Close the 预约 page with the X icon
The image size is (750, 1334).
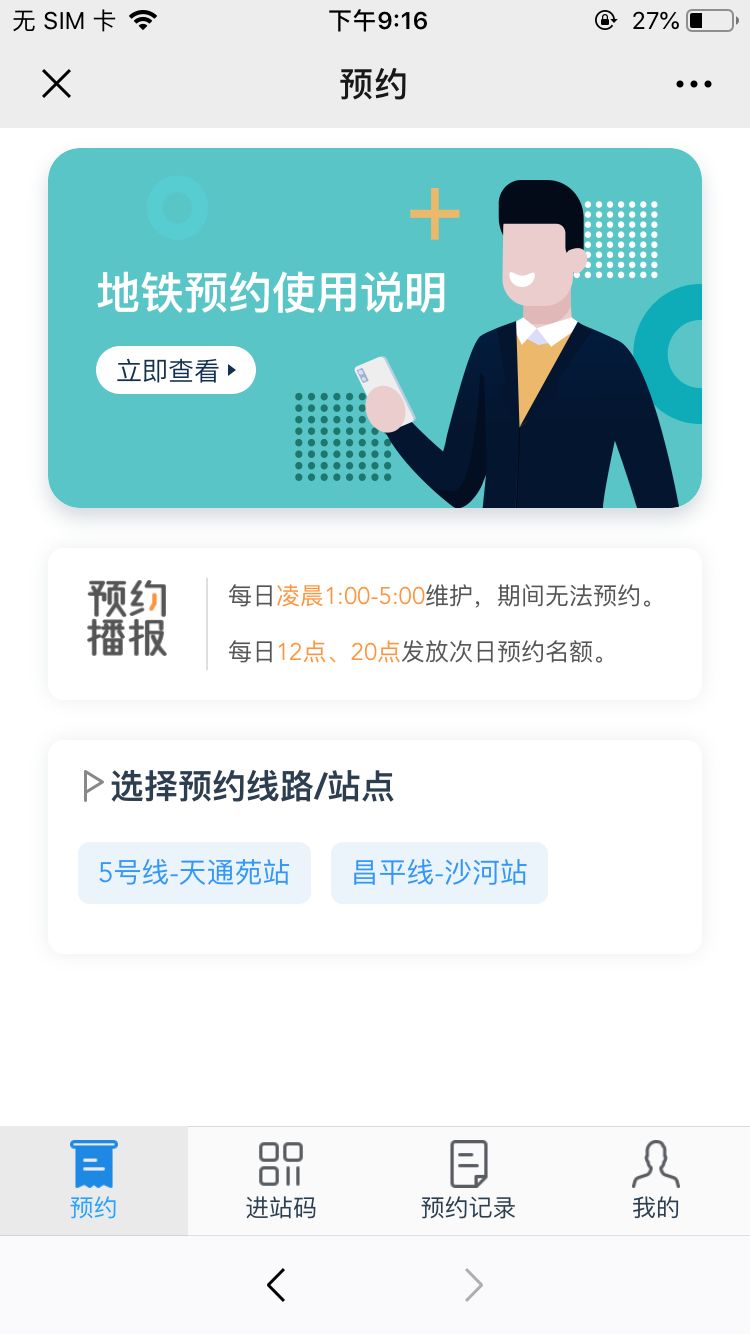(57, 85)
